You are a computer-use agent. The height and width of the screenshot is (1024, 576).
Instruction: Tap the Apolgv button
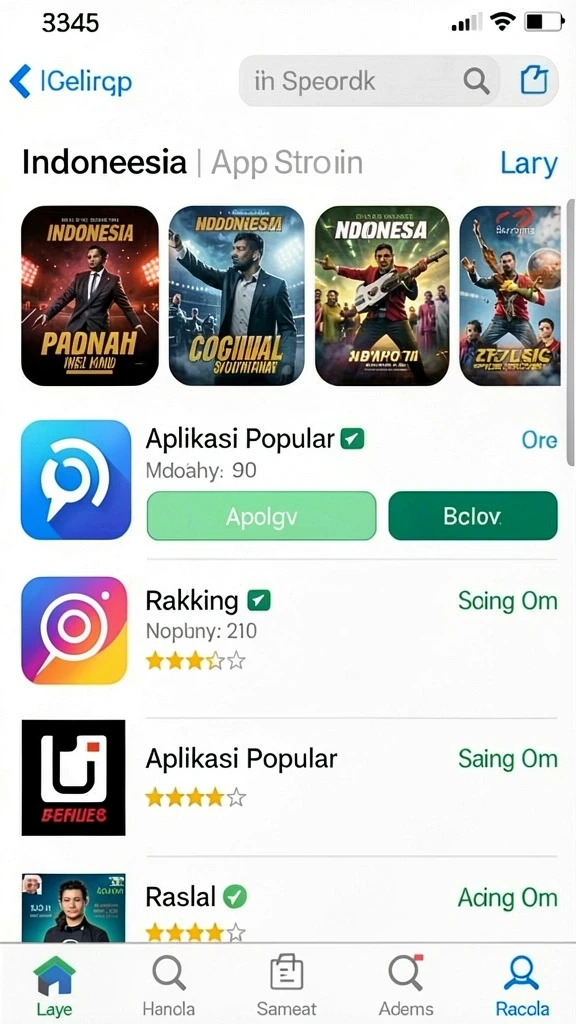point(261,516)
